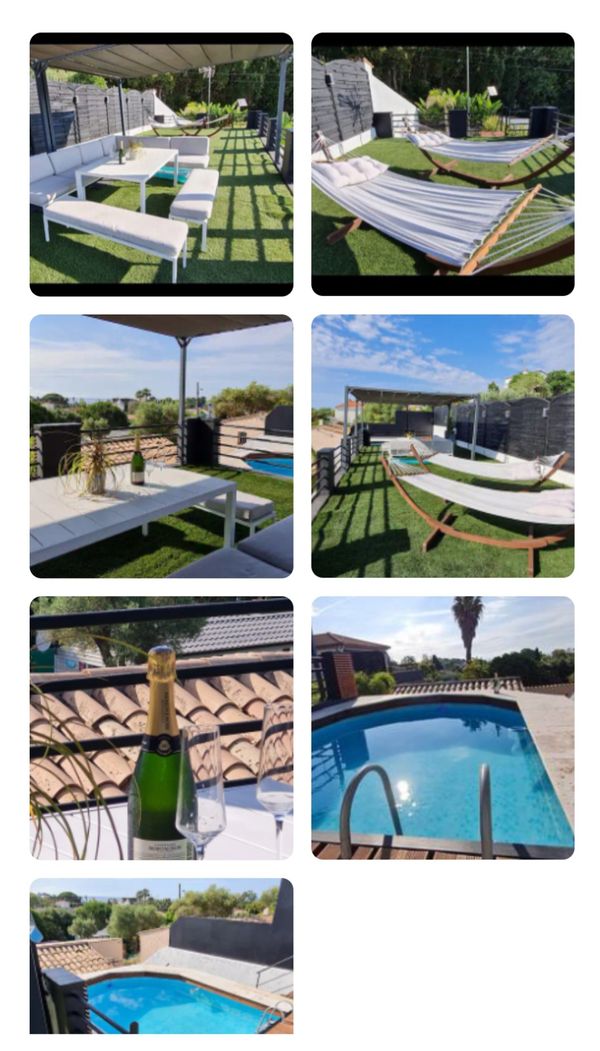View the partly visible pool photo in the last row
This screenshot has height=1051, width=600.
click(161, 956)
